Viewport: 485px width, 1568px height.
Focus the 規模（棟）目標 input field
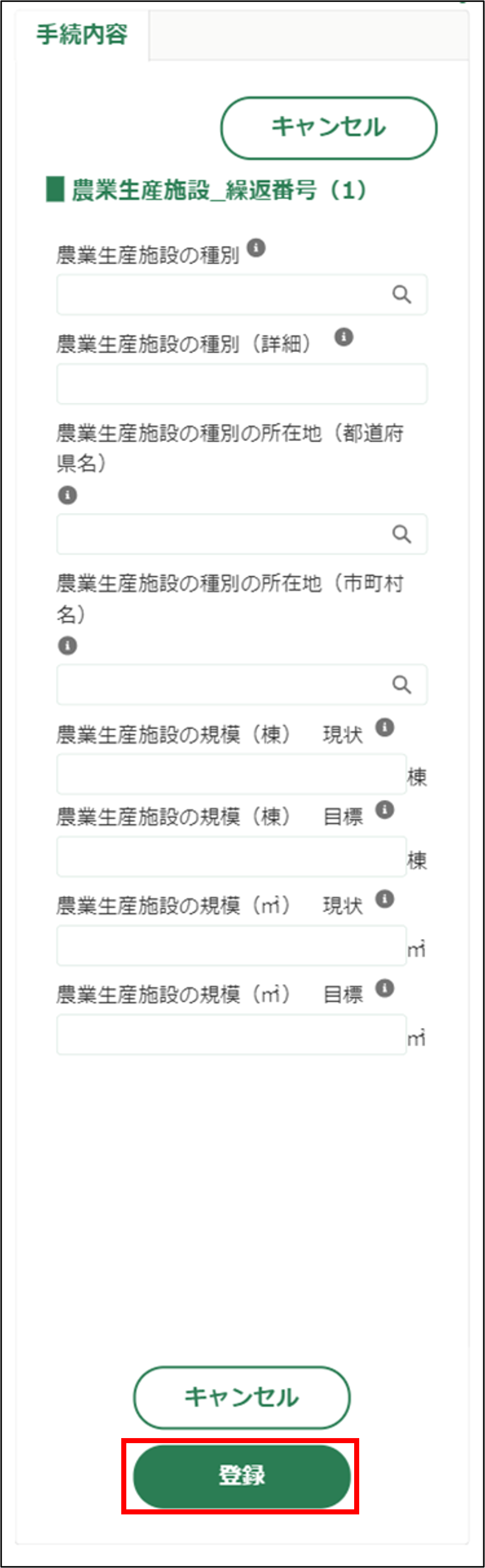coord(231,856)
